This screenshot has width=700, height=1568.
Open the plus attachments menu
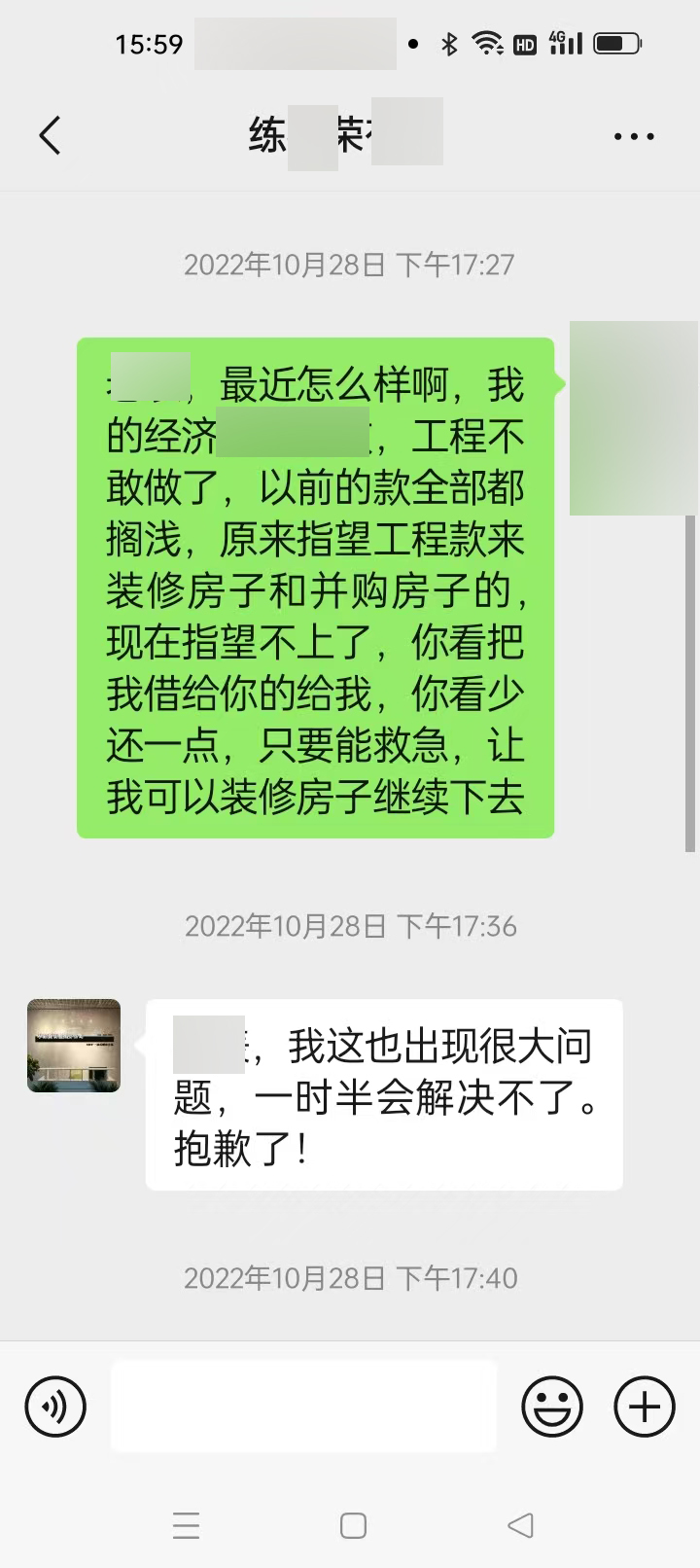[645, 1407]
